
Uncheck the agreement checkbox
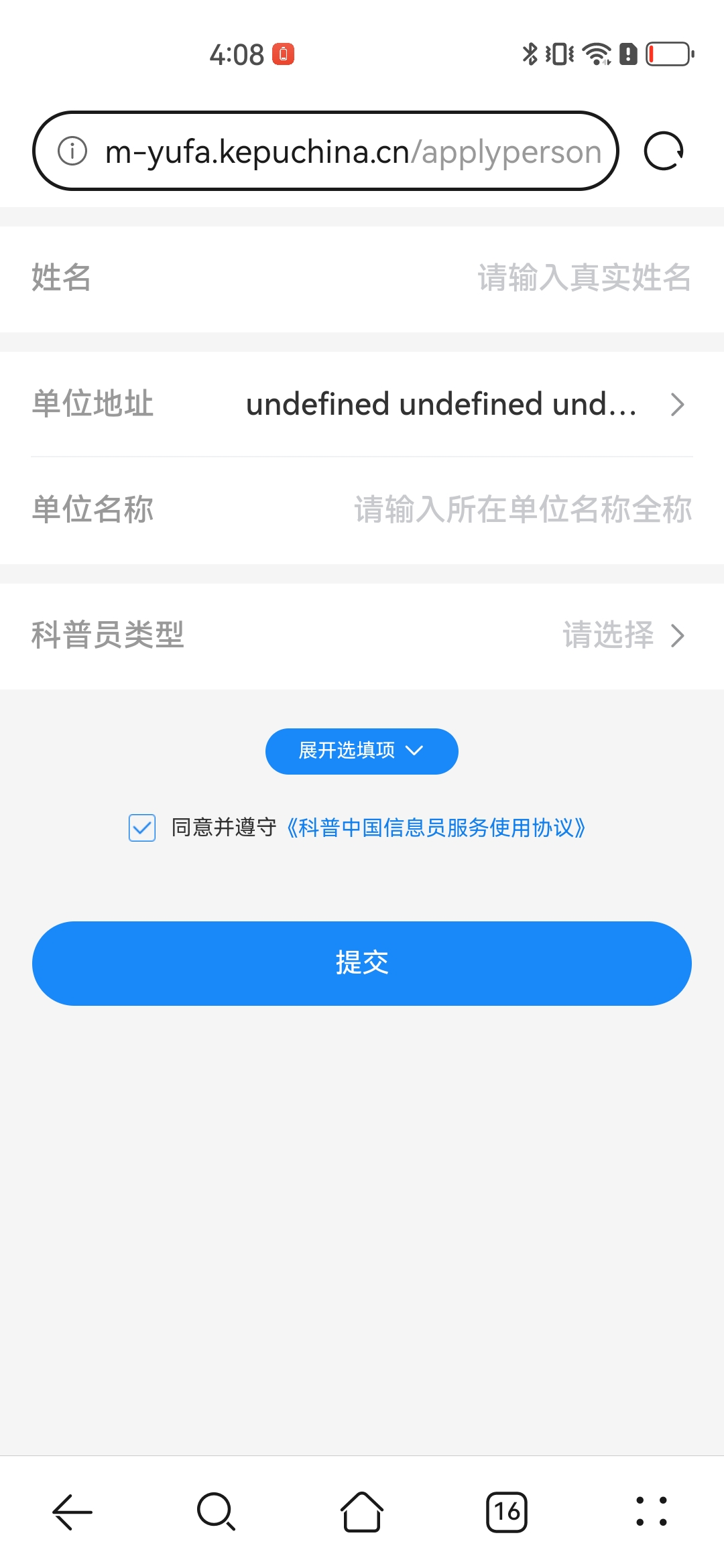pyautogui.click(x=142, y=828)
